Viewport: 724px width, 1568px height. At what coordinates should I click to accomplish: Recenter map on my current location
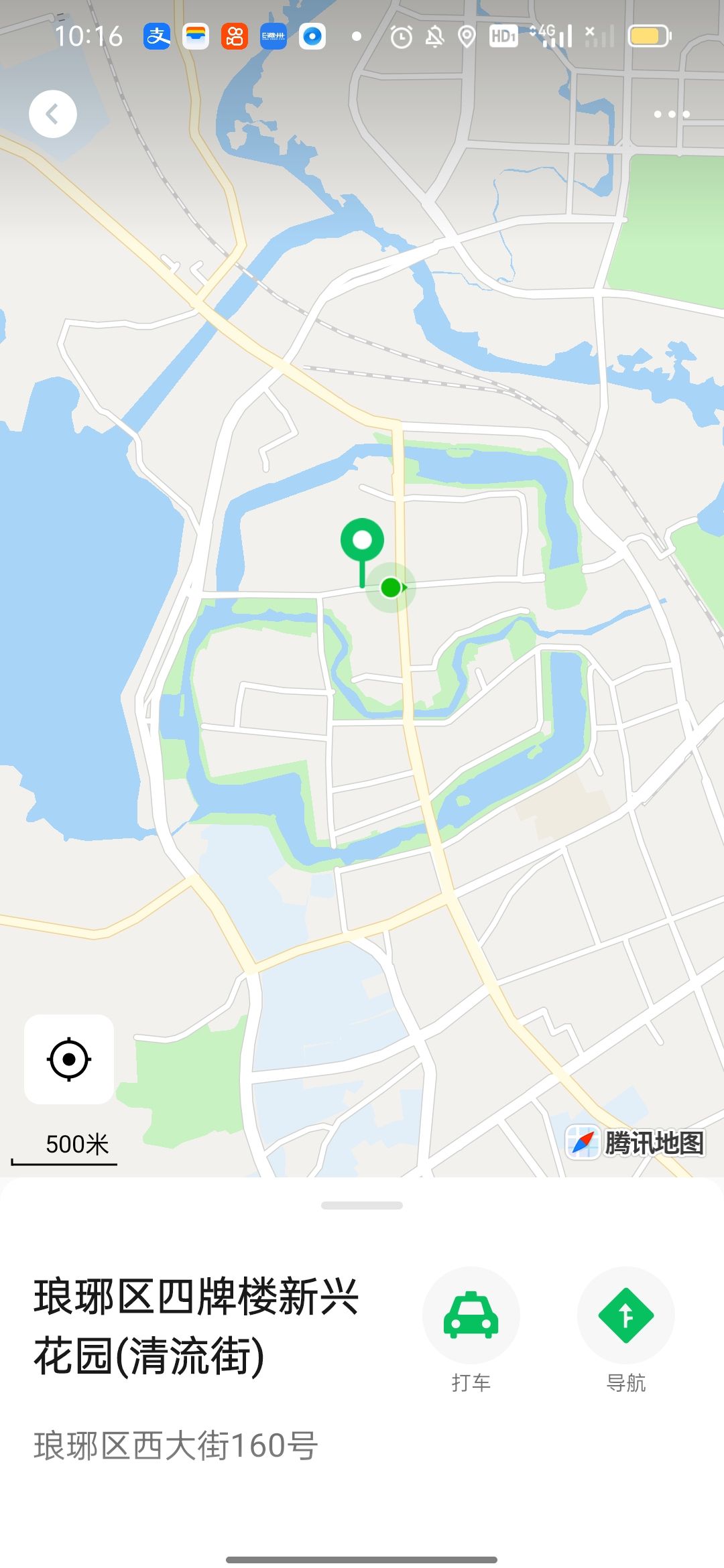coord(69,1059)
